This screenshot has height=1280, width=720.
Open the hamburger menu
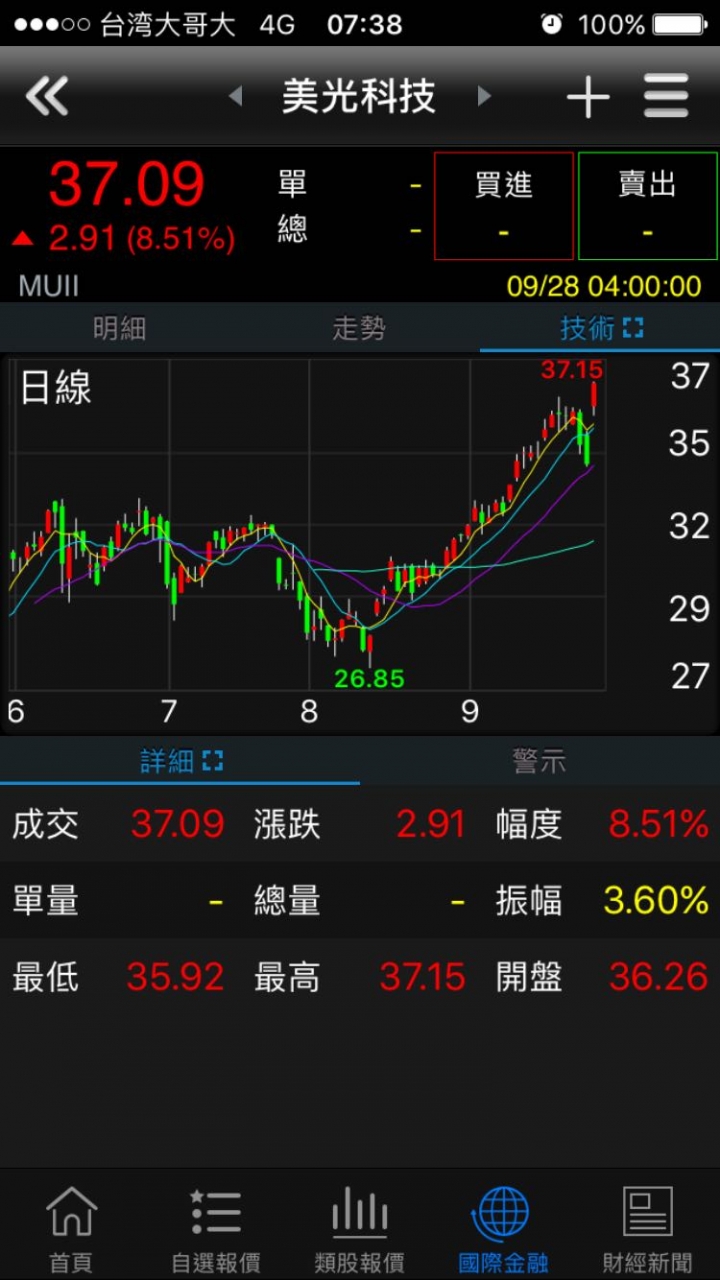tap(666, 97)
